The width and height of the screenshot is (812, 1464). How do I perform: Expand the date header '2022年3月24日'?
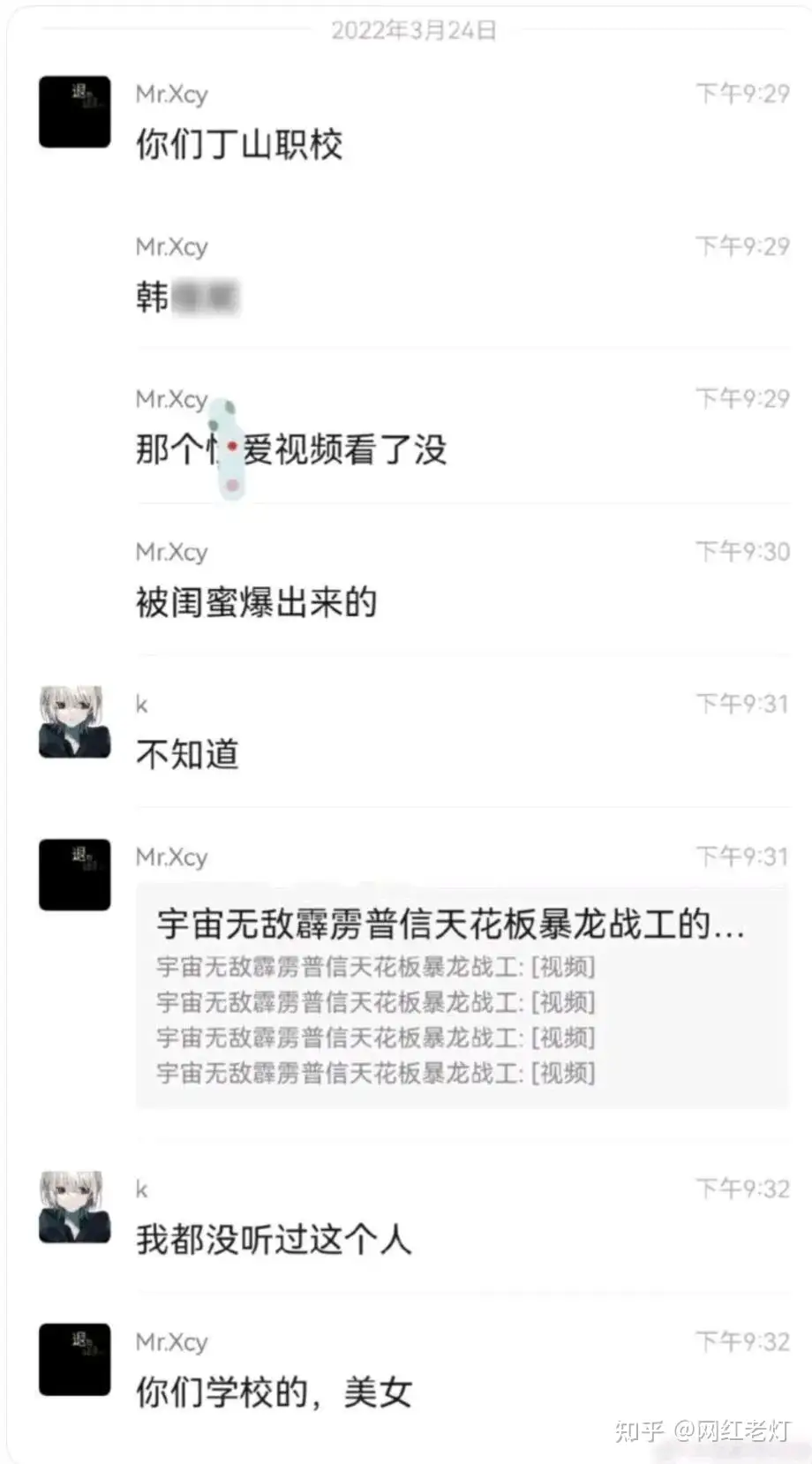(x=414, y=31)
